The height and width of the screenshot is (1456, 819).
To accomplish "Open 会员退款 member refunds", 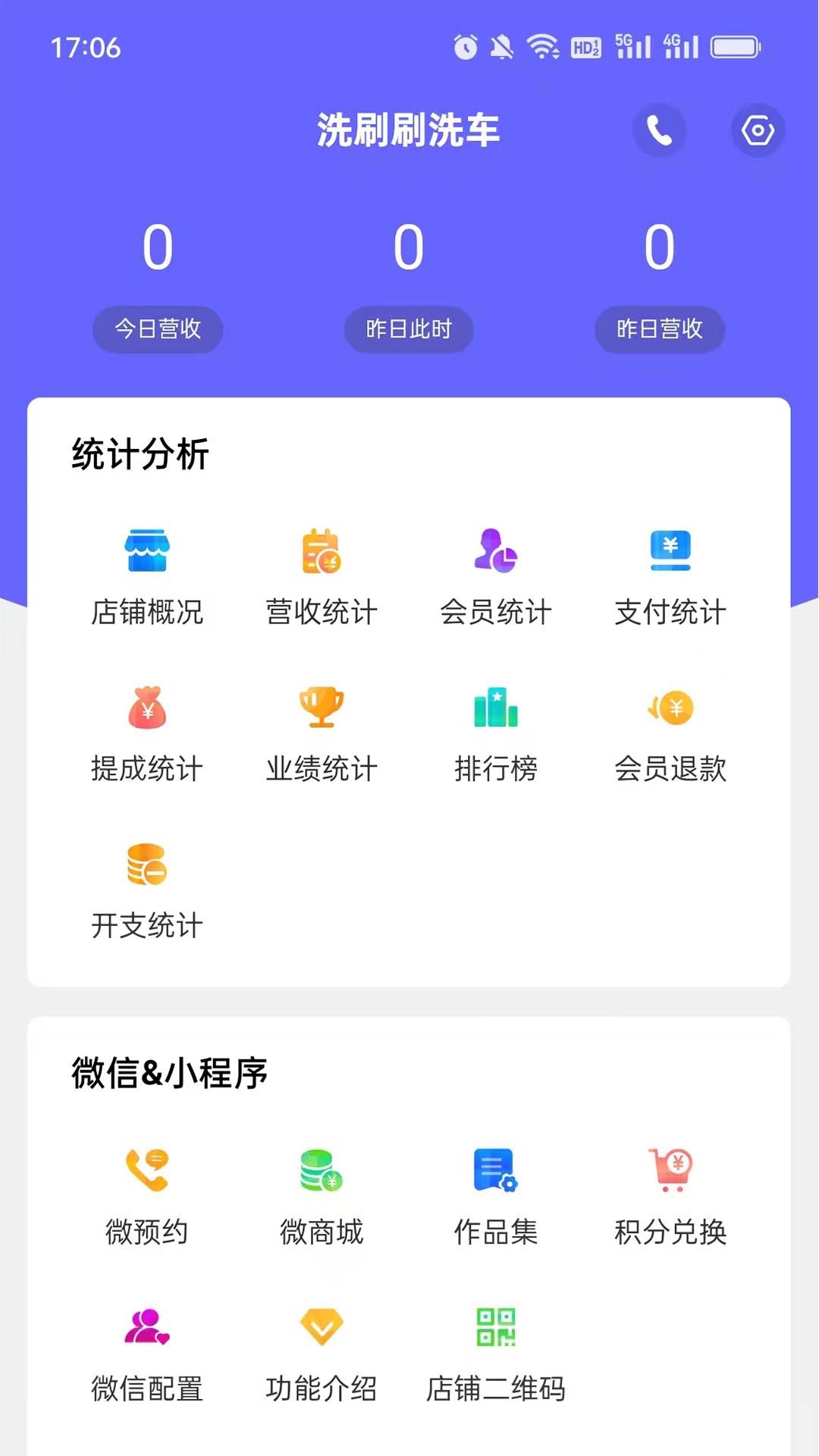I will [670, 732].
